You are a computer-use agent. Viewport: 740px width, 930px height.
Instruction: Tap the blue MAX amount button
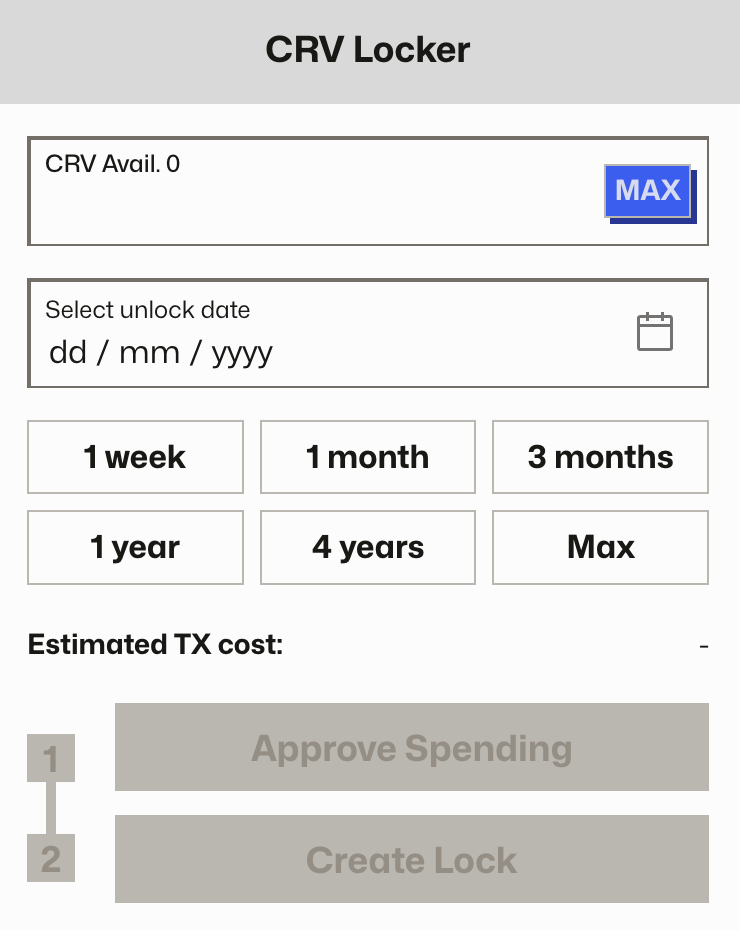tap(648, 190)
